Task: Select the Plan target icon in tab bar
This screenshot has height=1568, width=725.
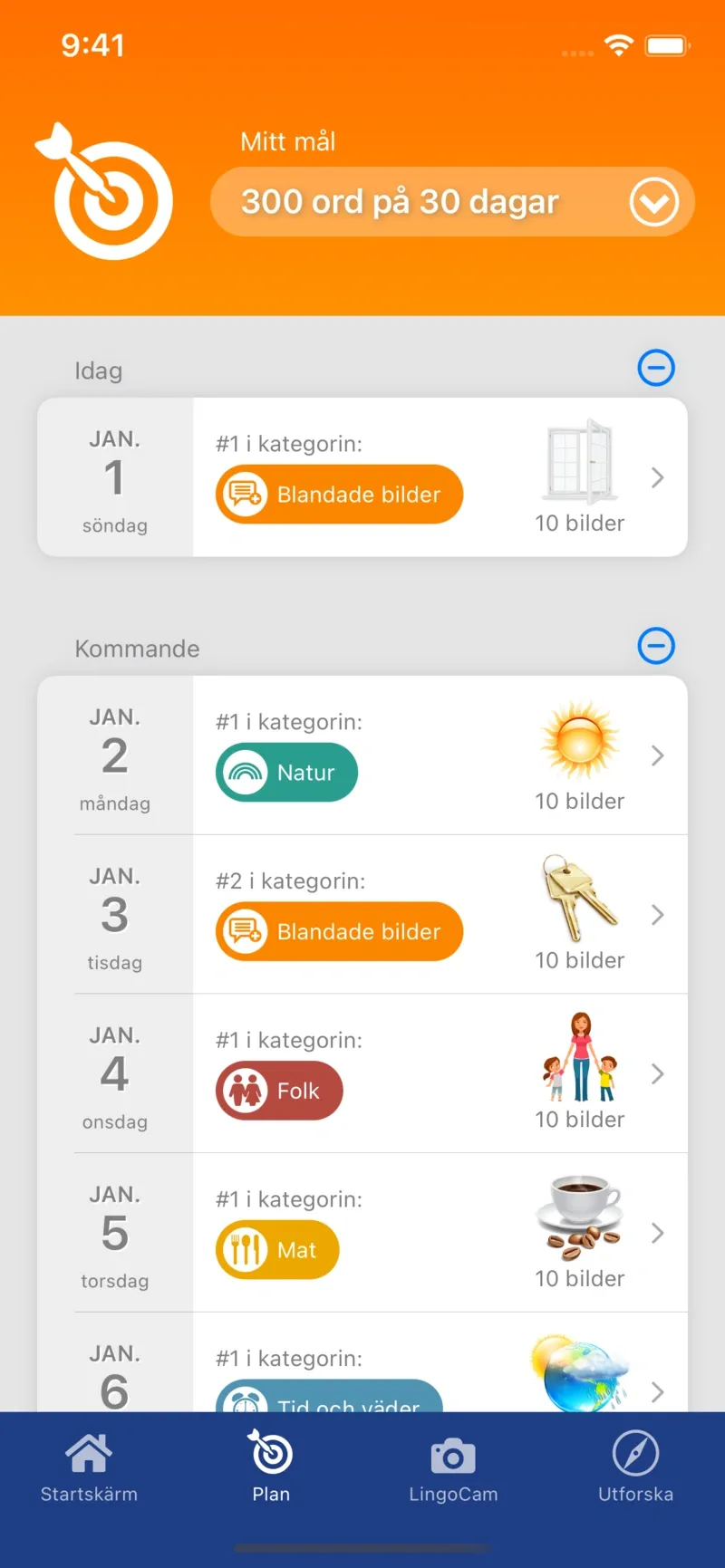Action: point(271,1454)
